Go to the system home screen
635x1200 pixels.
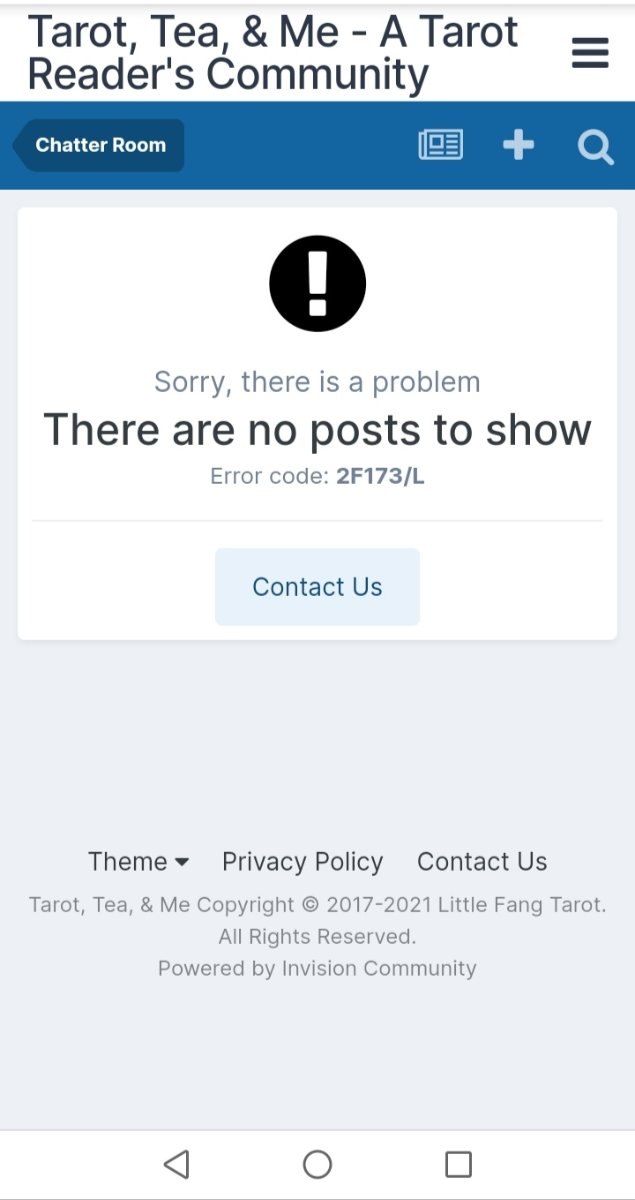(x=317, y=1164)
